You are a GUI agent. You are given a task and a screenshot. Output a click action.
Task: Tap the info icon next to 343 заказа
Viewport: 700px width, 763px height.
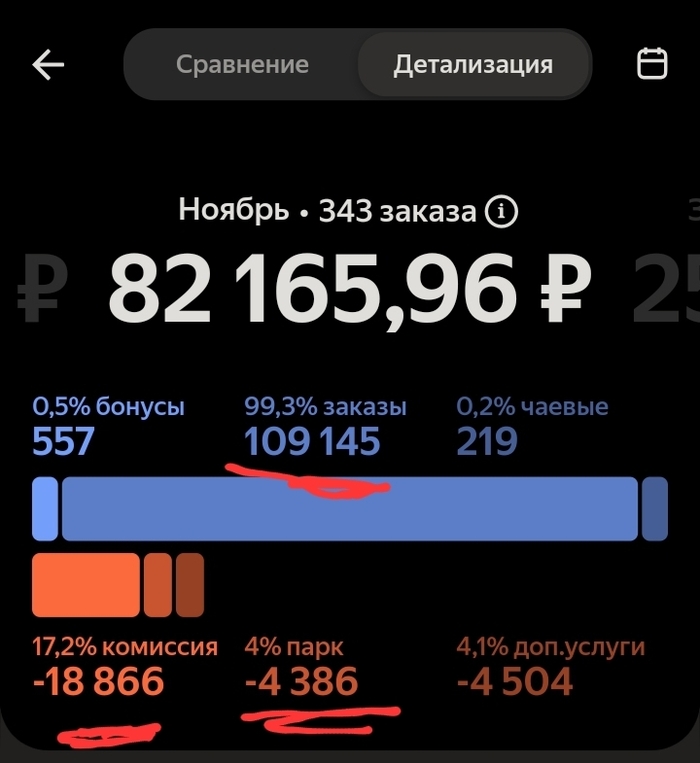click(x=502, y=211)
